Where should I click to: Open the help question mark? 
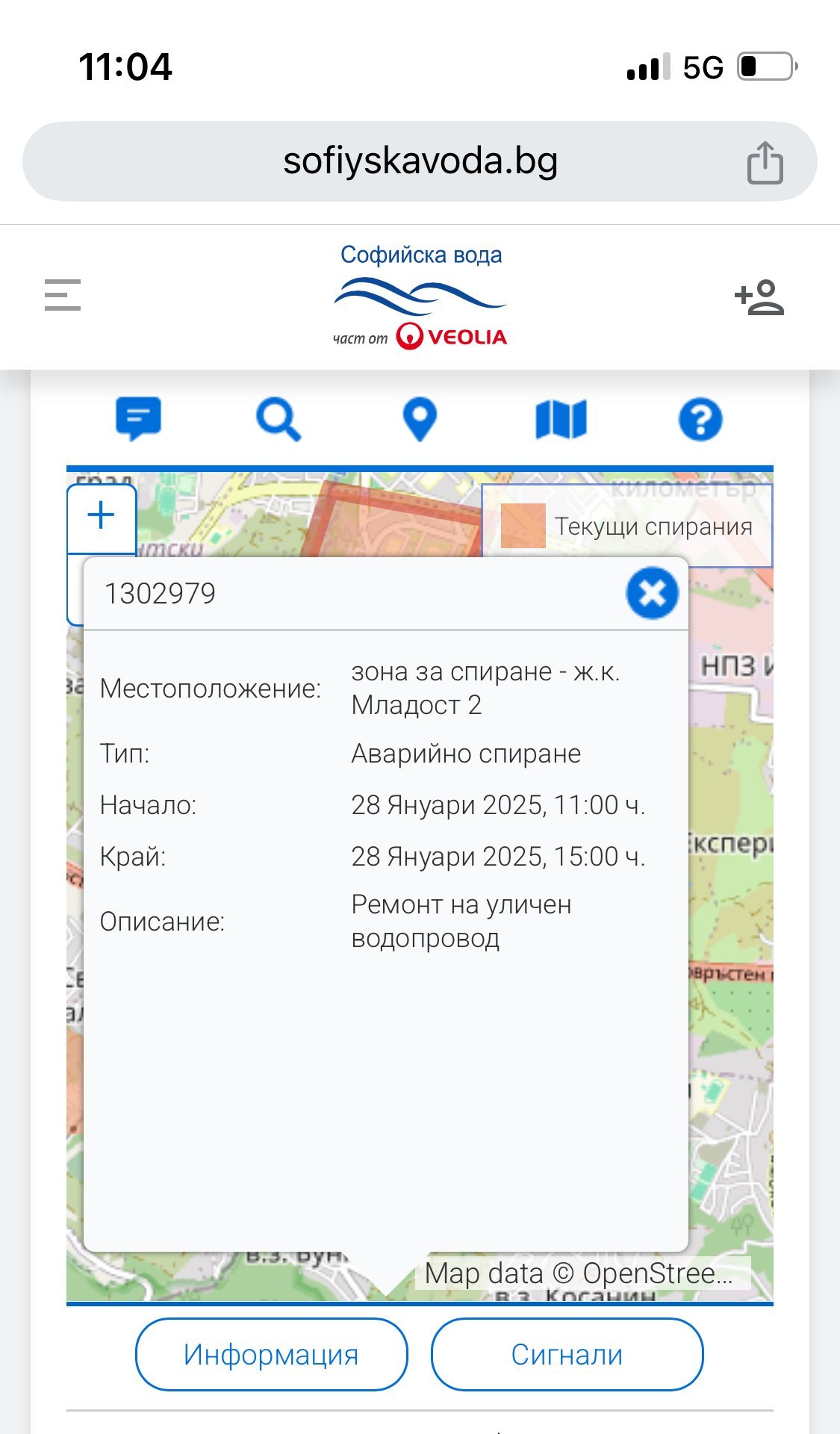(x=700, y=419)
